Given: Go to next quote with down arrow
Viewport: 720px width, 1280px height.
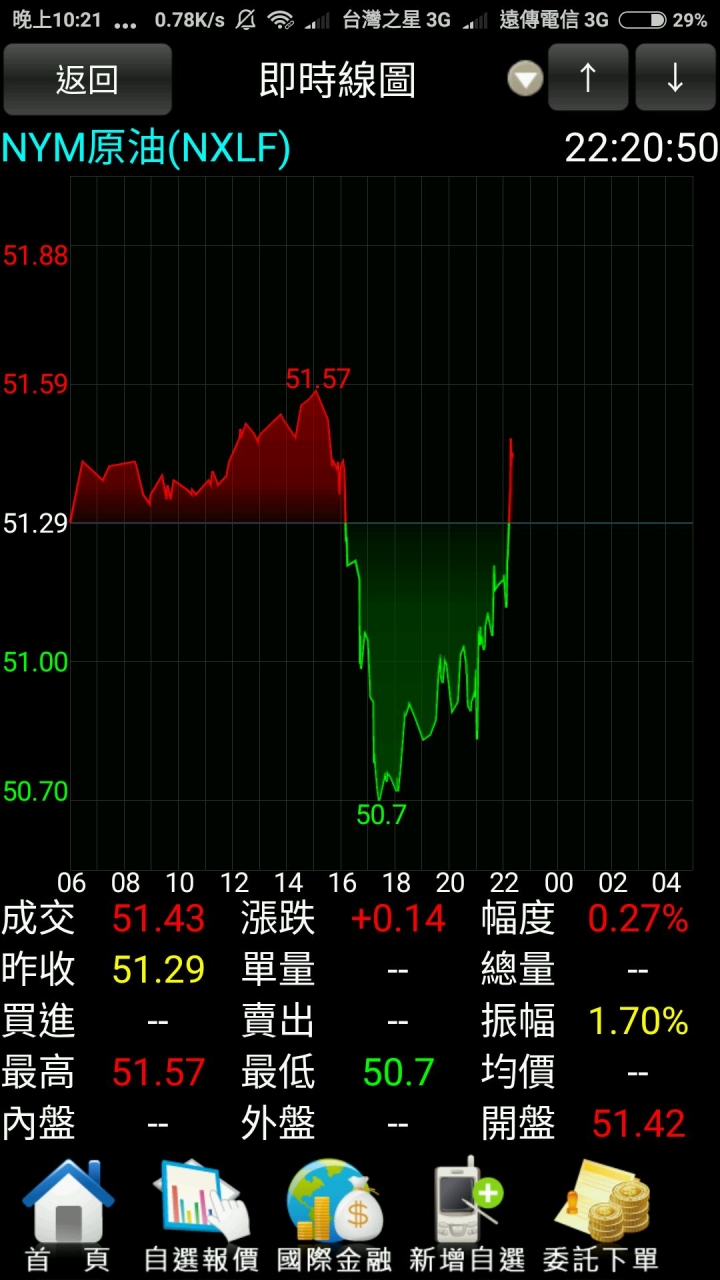Looking at the screenshot, I should click(675, 78).
